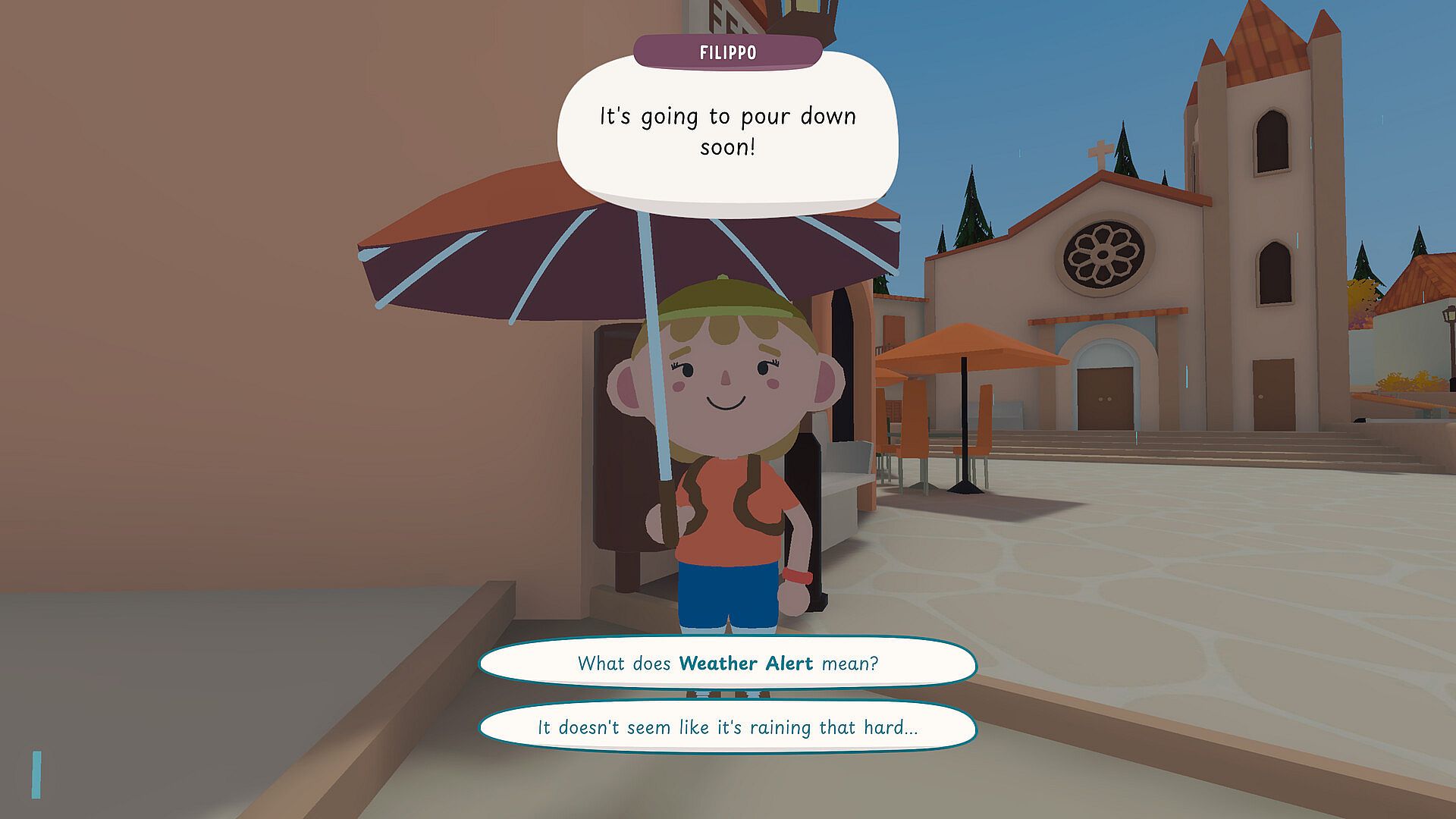Reply that it isn't raining that hard

point(727,728)
